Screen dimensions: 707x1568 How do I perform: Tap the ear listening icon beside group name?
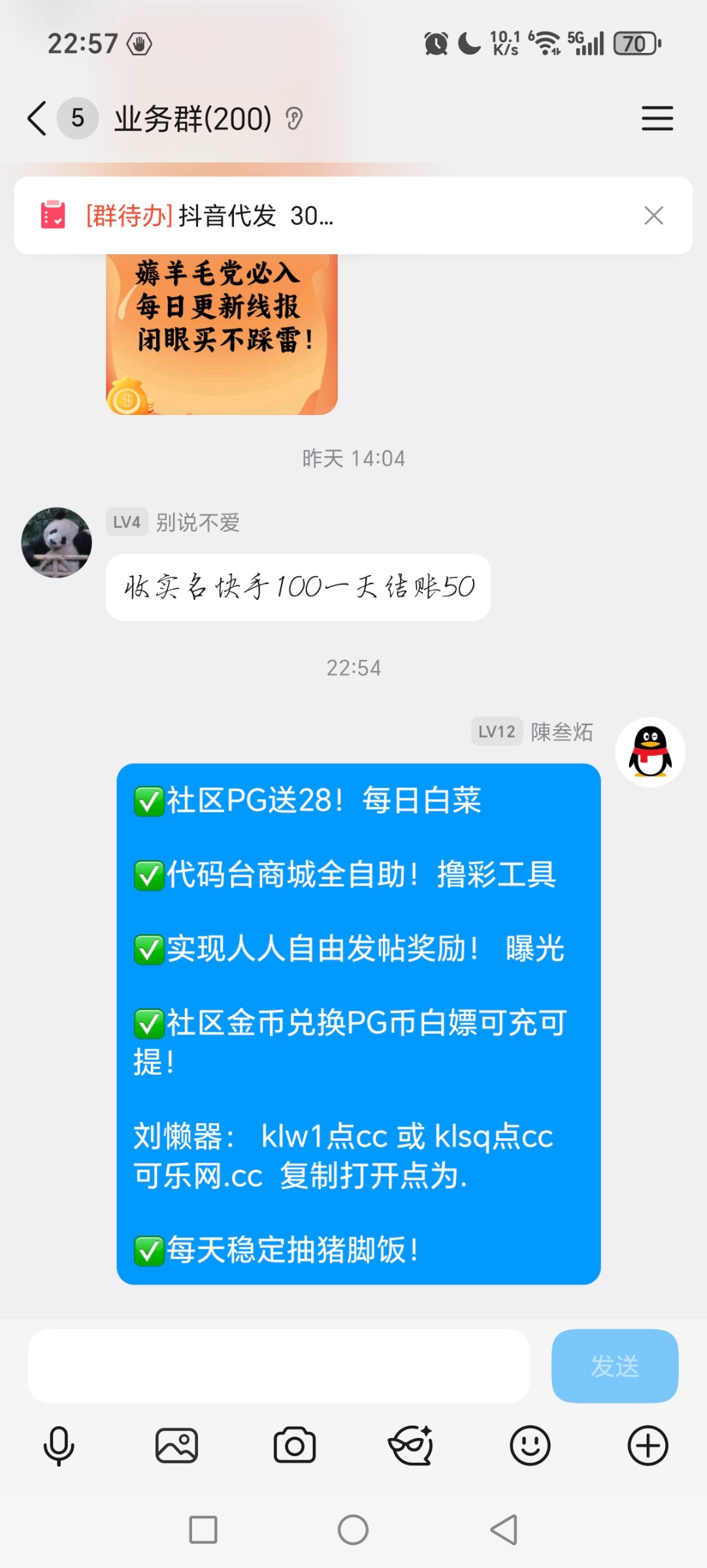click(x=295, y=118)
